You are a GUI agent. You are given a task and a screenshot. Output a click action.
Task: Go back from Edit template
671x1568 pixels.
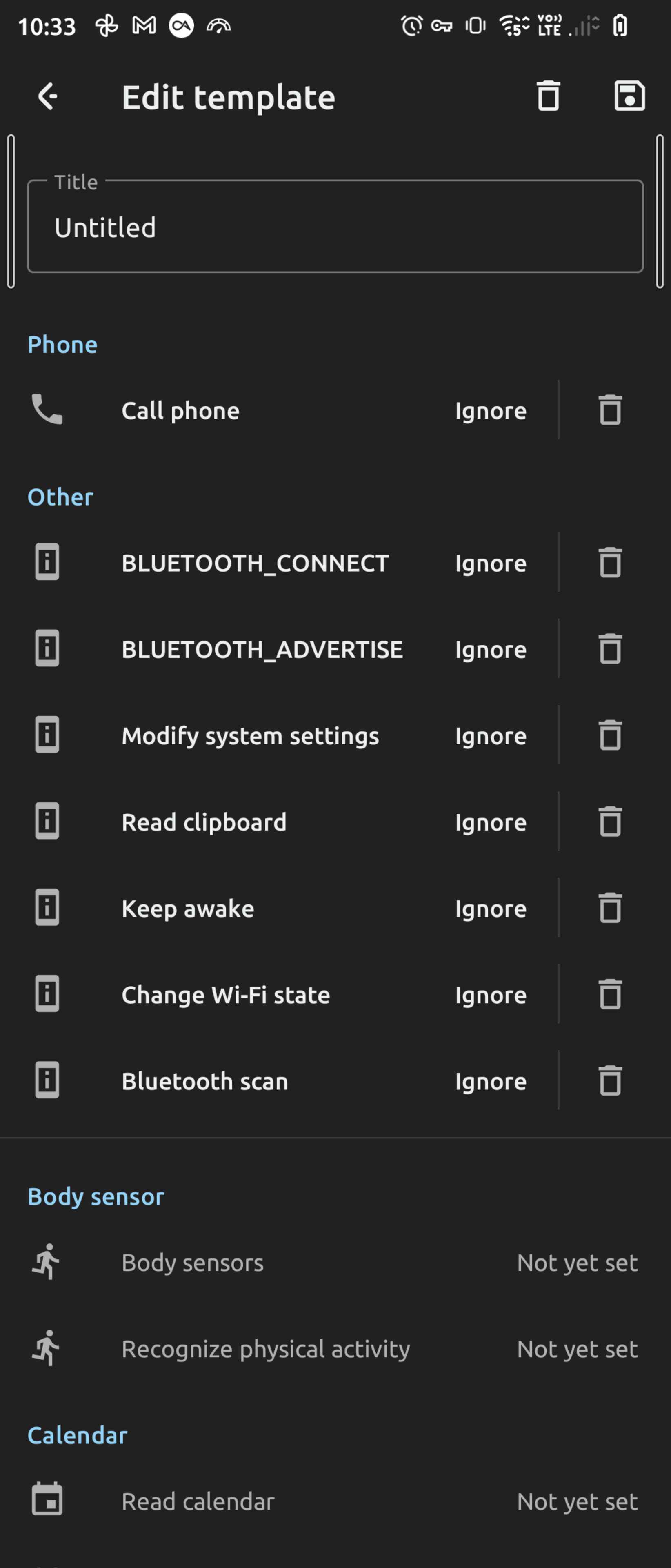click(47, 96)
